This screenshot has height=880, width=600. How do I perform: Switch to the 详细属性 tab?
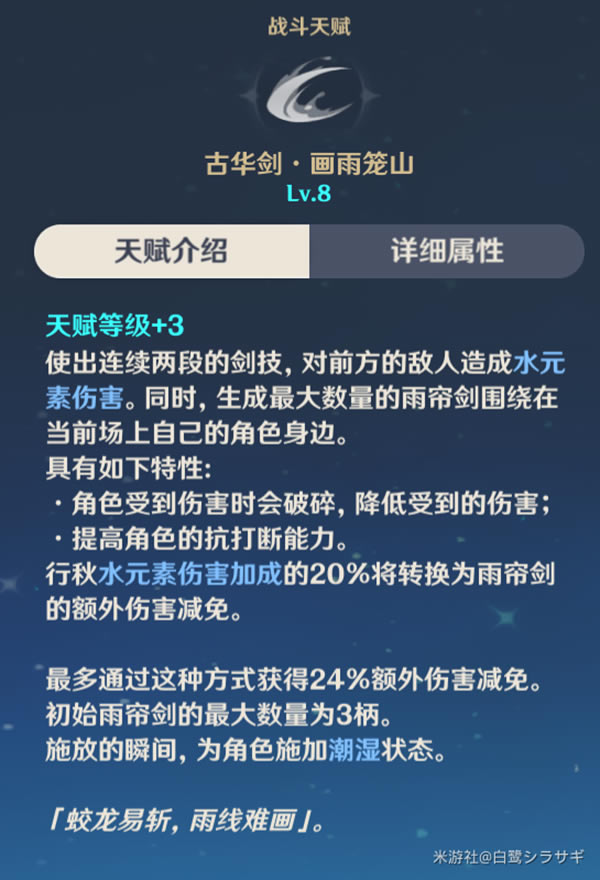(x=446, y=251)
